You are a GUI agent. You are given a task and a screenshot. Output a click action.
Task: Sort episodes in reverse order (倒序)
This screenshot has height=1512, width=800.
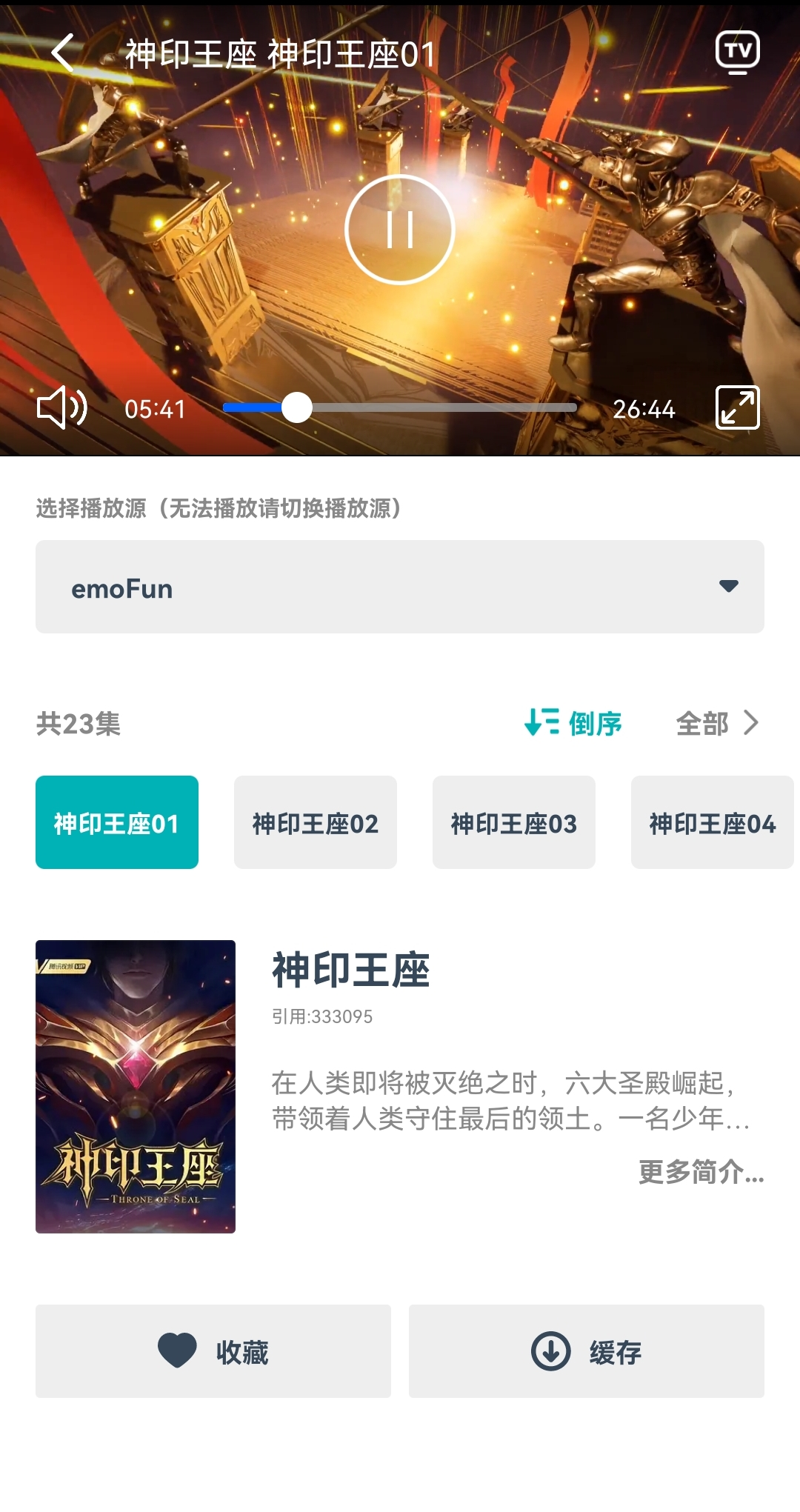coord(573,723)
